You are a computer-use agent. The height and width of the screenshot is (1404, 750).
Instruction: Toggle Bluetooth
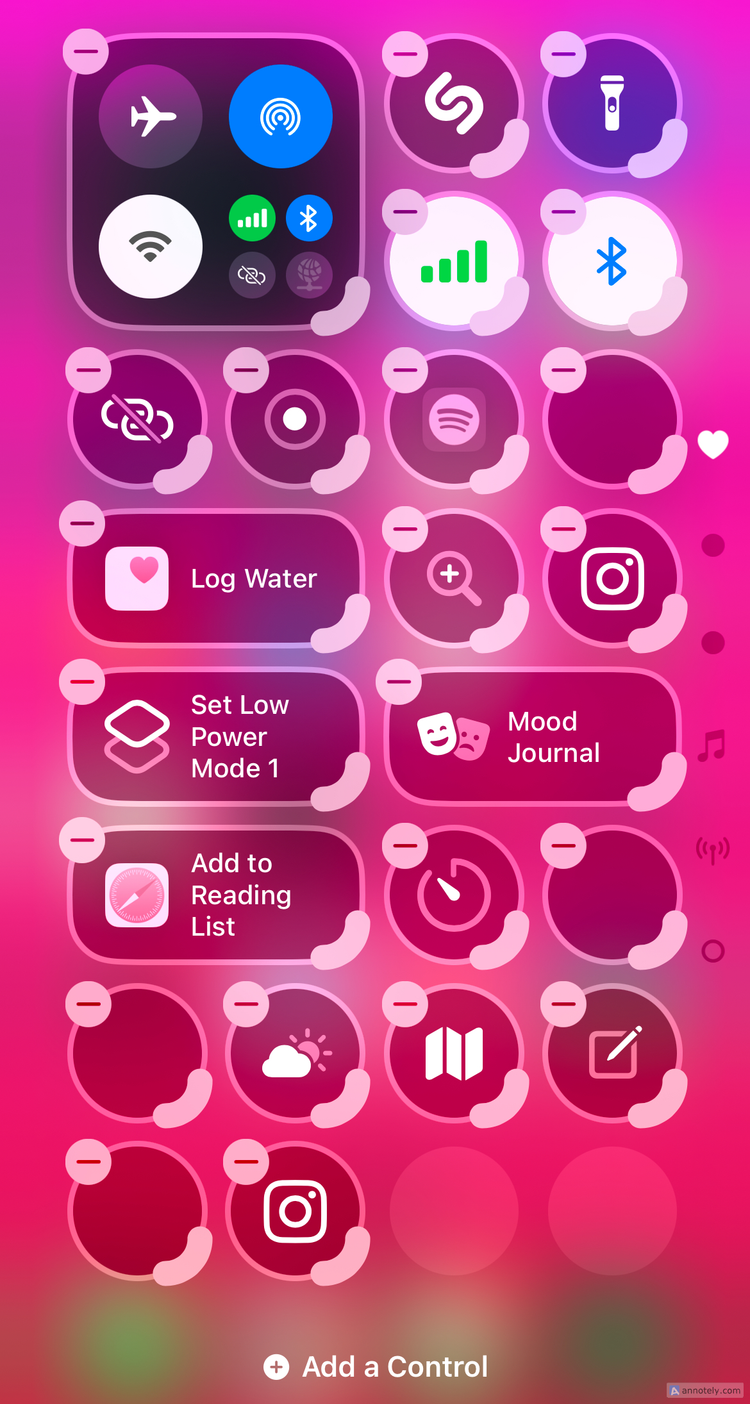[x=614, y=262]
